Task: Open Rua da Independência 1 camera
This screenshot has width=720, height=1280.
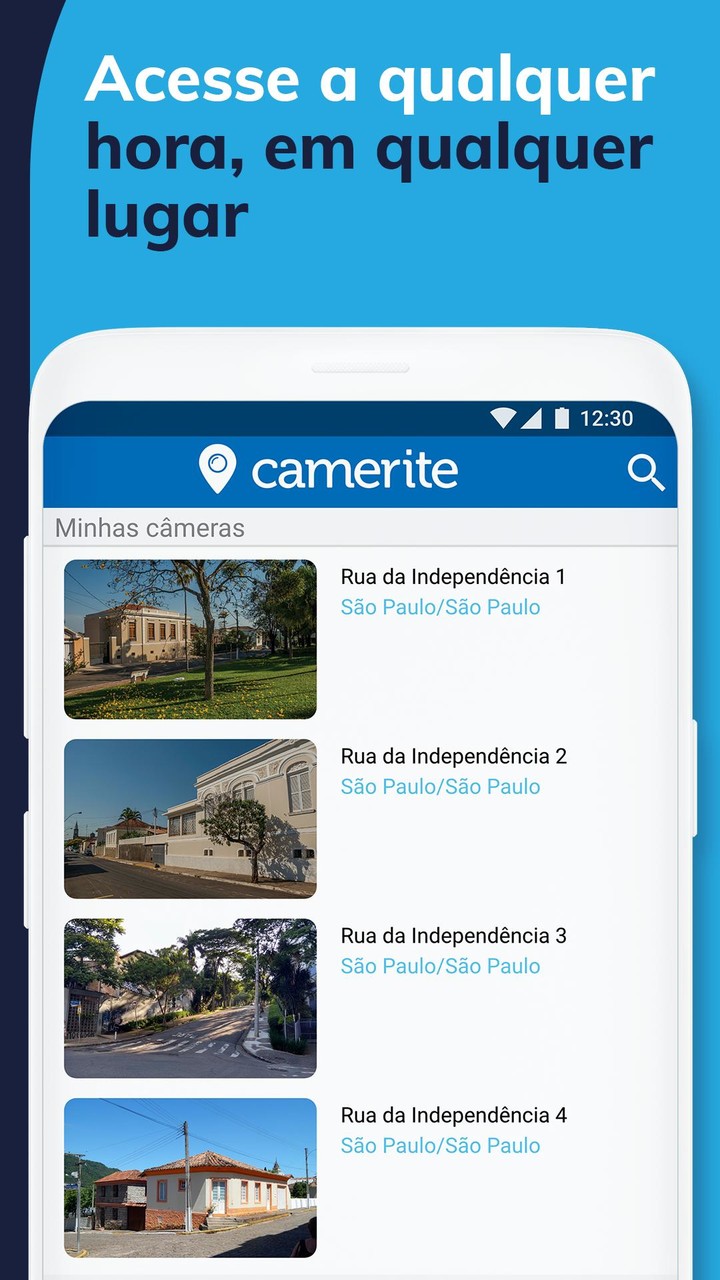Action: click(454, 577)
